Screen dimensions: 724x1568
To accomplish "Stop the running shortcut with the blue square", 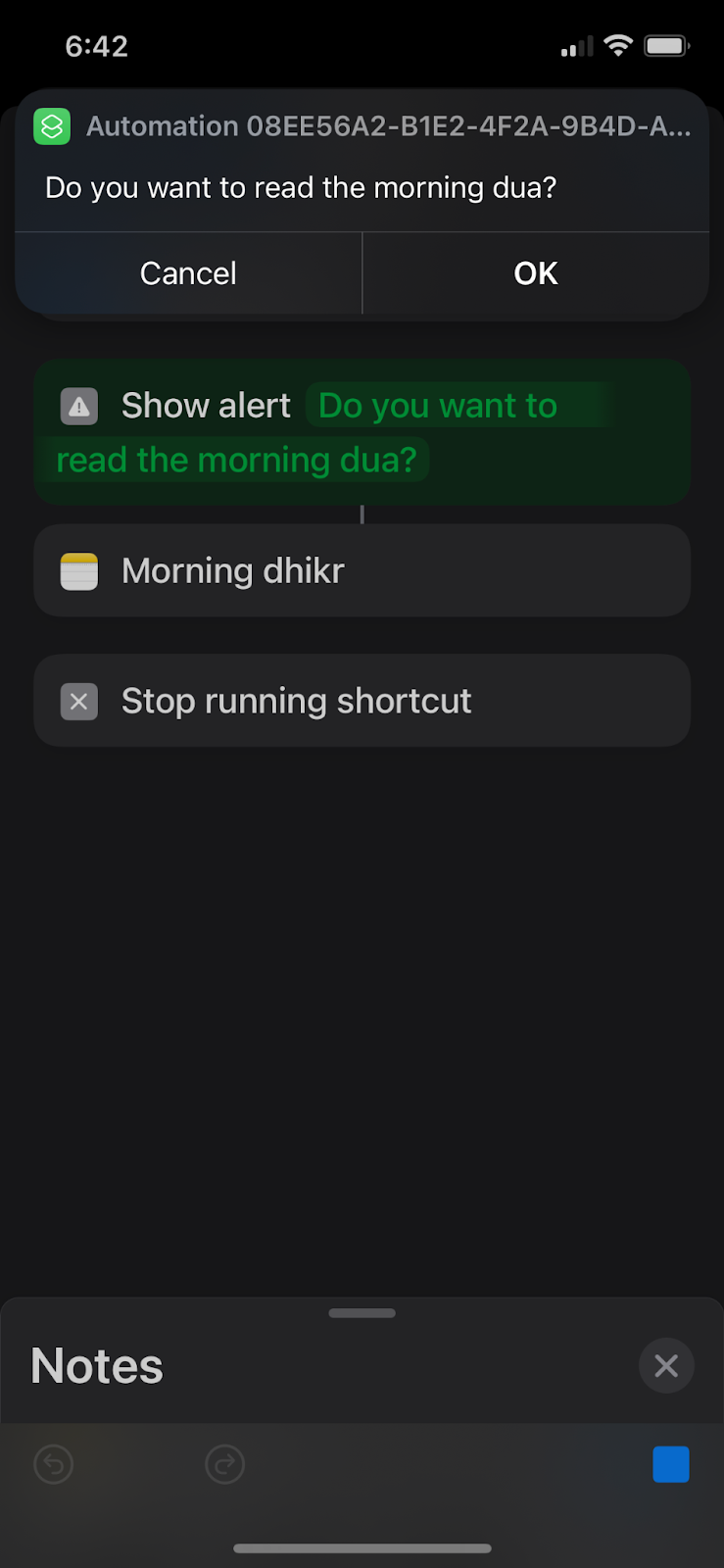I will 671,1464.
